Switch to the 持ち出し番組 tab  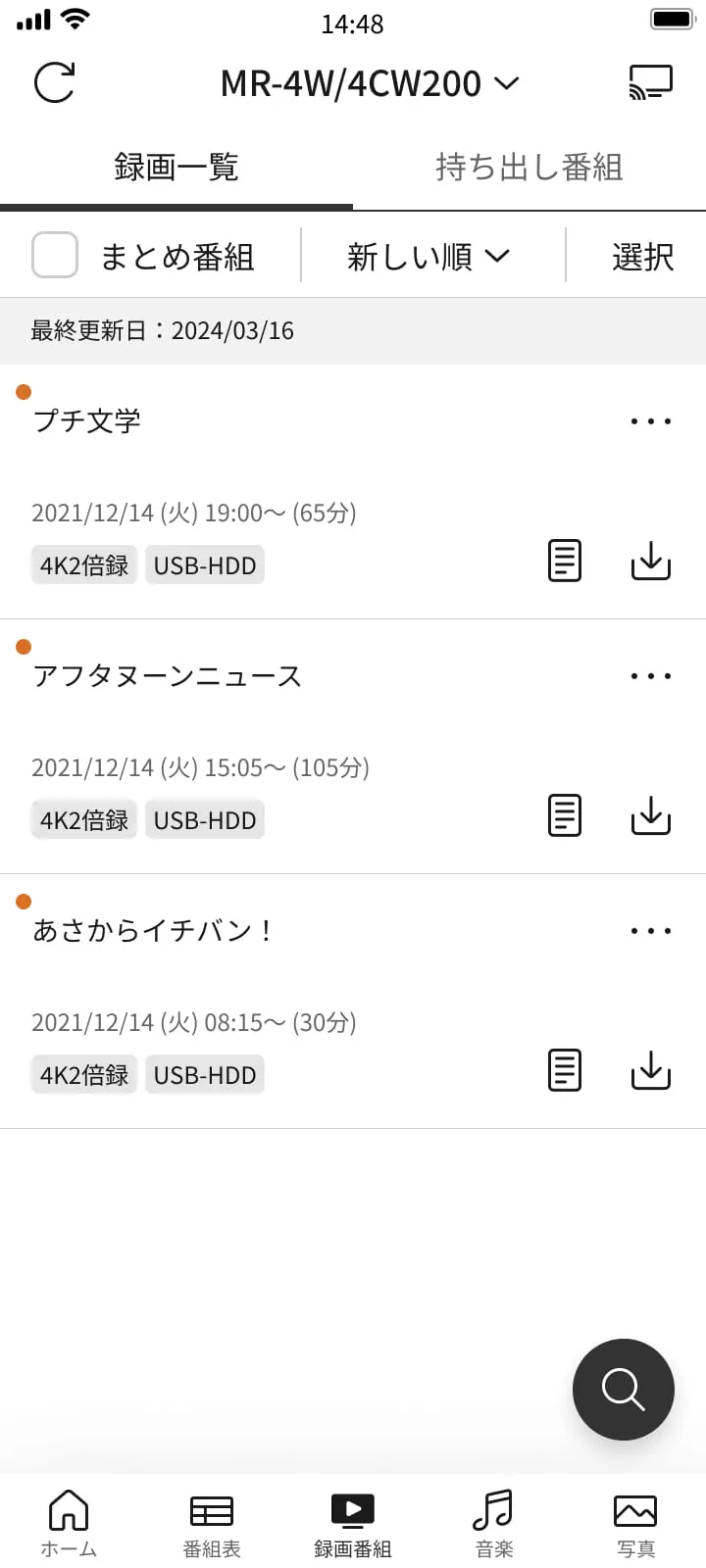point(529,168)
